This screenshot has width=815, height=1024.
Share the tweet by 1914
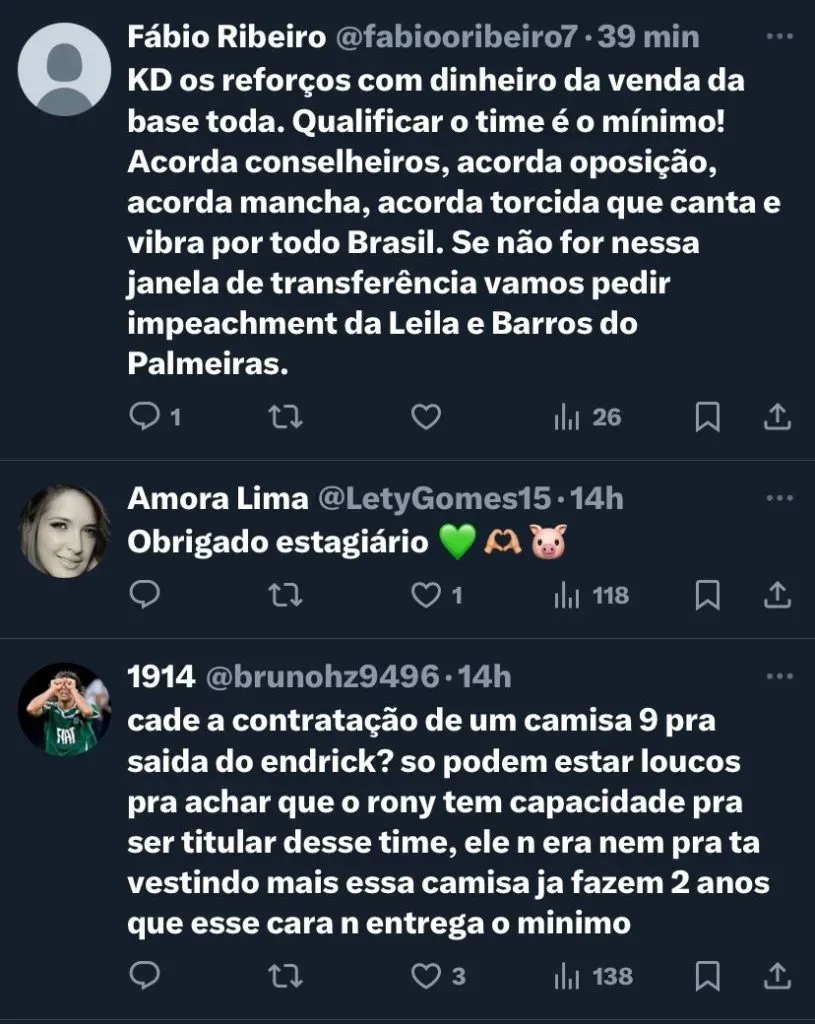(778, 975)
